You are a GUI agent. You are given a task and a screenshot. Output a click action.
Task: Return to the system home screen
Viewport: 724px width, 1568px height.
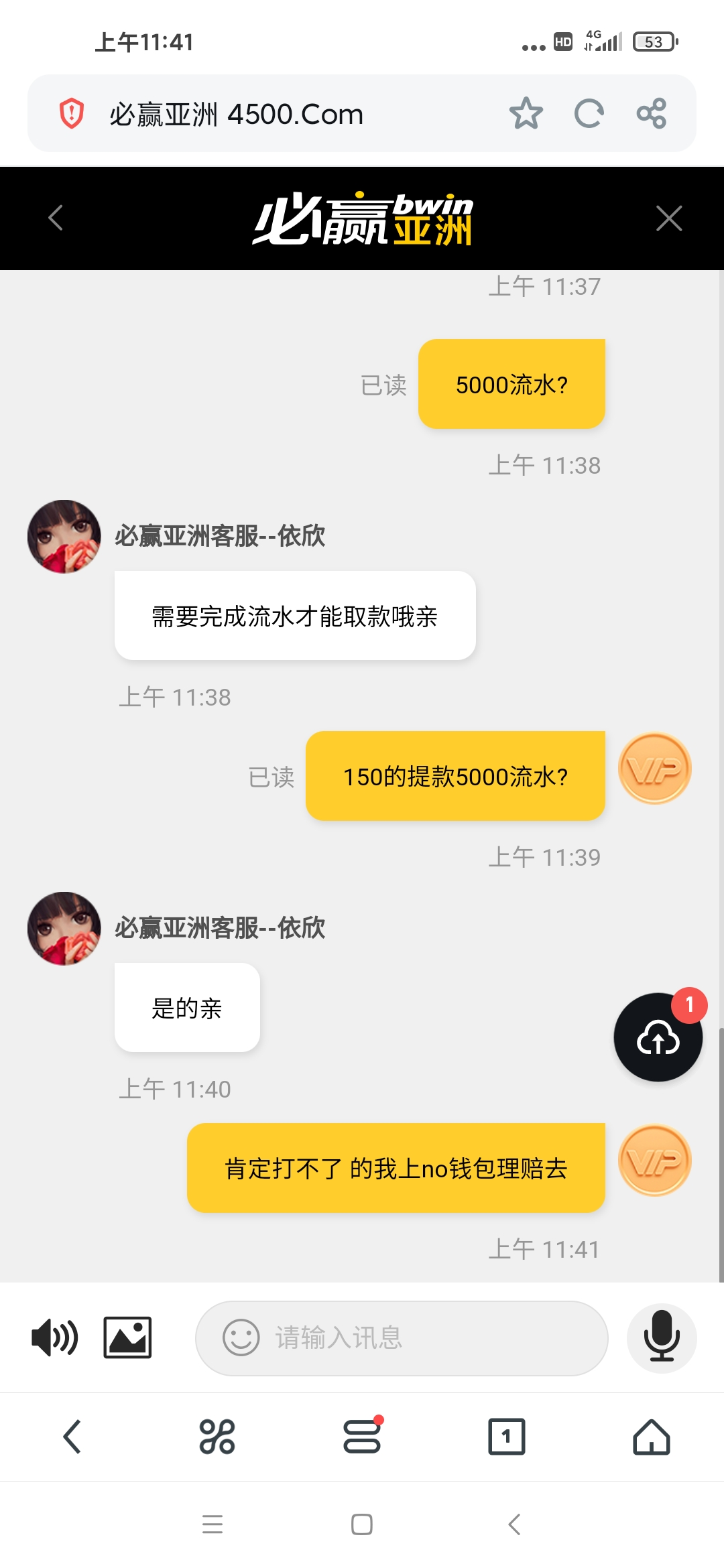click(x=362, y=1524)
